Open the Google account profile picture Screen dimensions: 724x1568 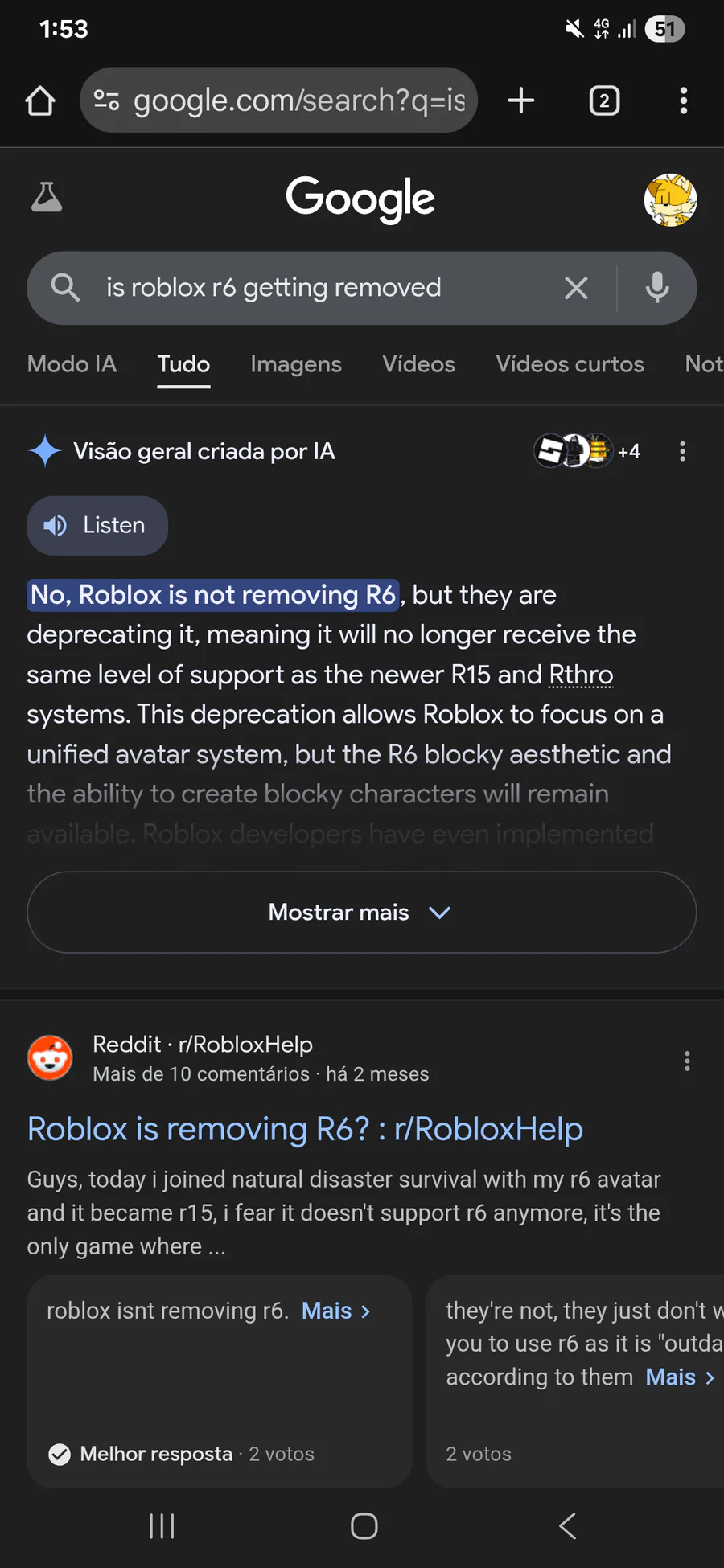click(670, 200)
